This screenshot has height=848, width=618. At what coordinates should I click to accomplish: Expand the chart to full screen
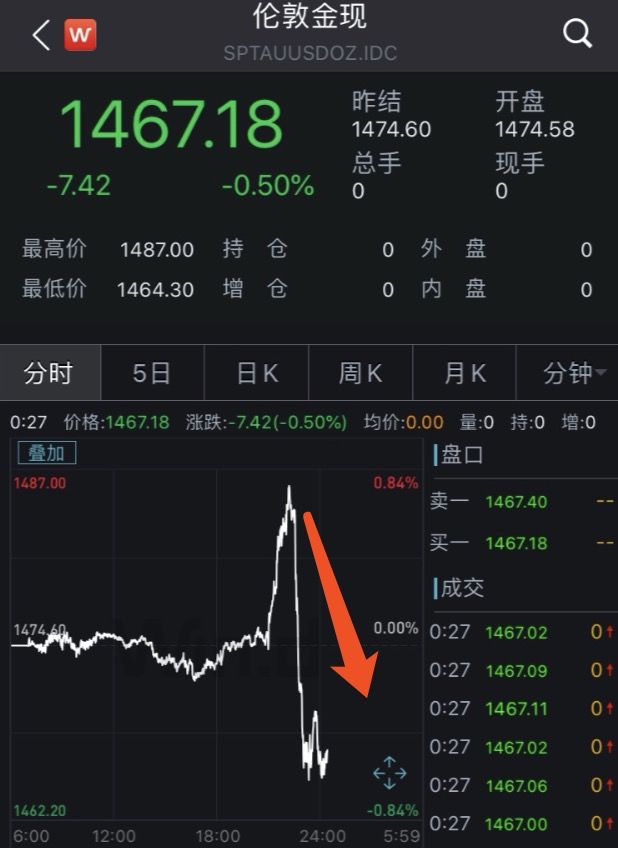(389, 772)
